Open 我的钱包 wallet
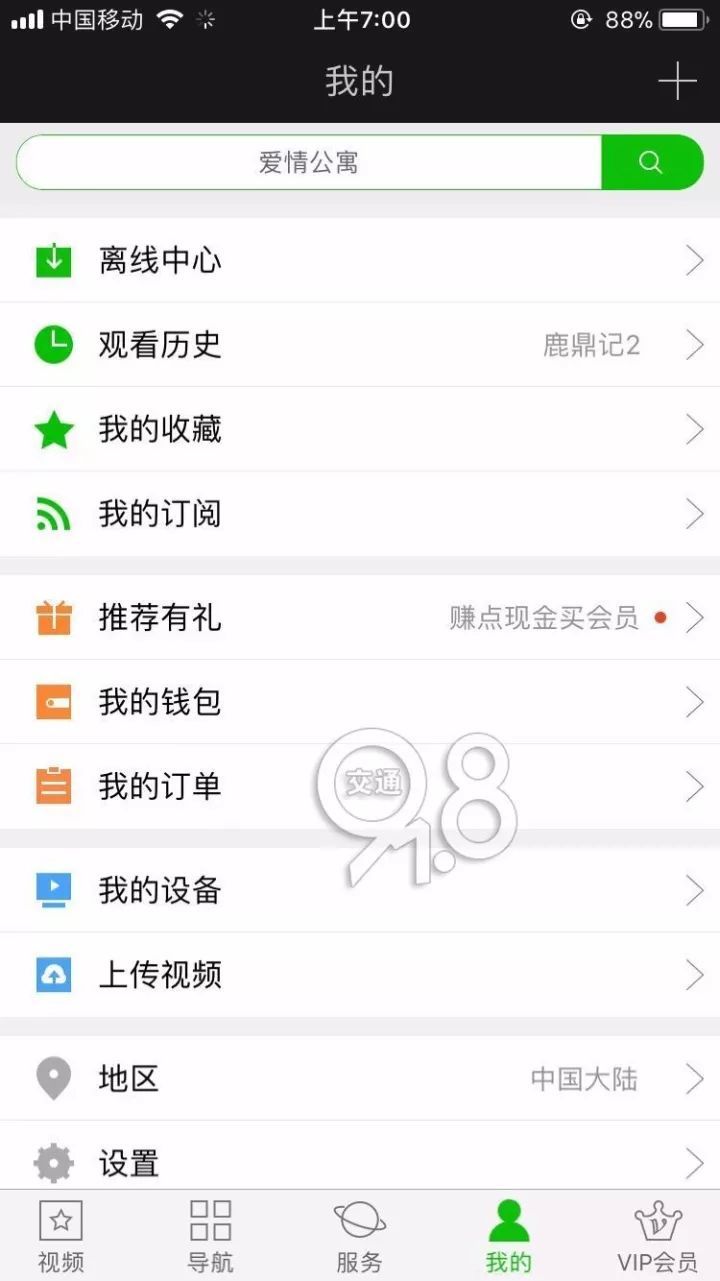The width and height of the screenshot is (720, 1281). coord(360,702)
